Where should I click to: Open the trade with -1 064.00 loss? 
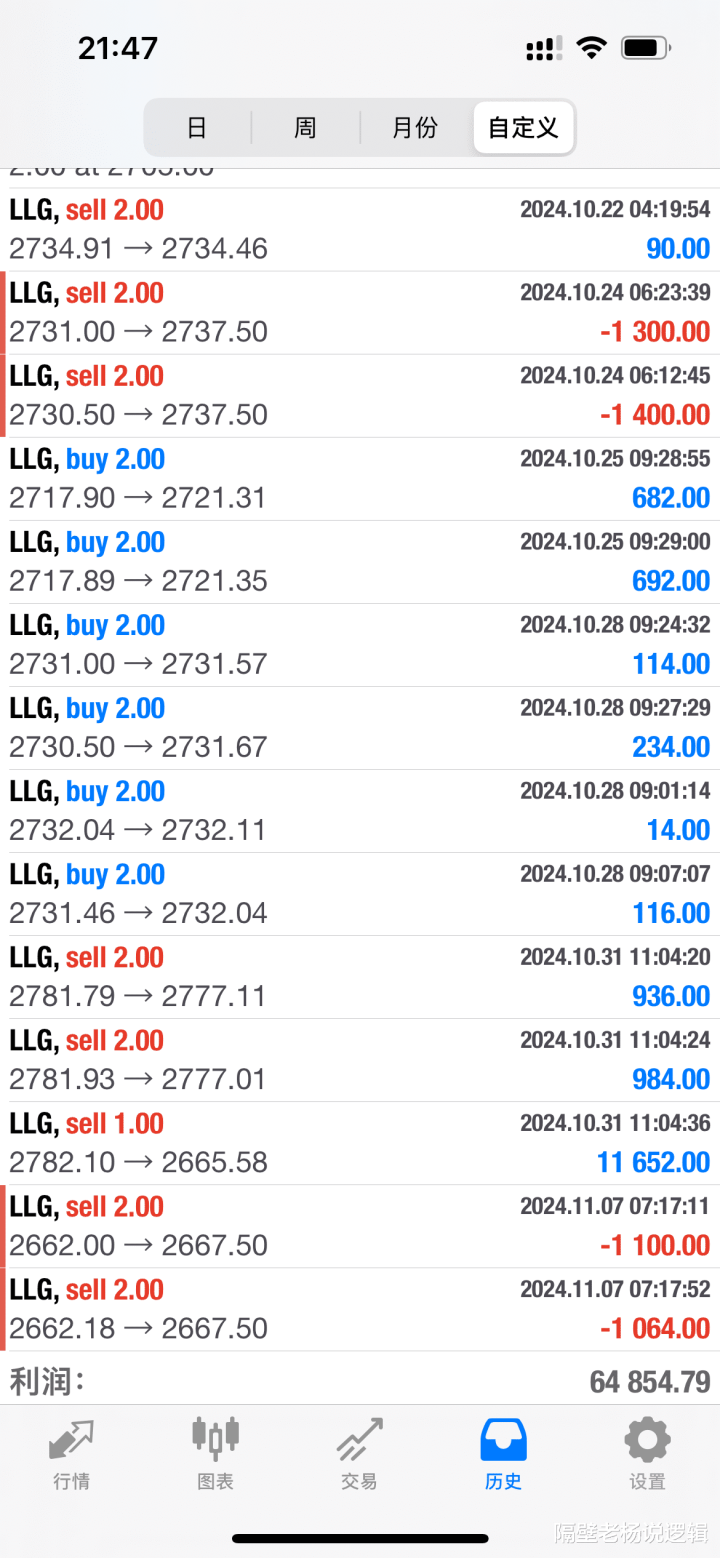(360, 1309)
